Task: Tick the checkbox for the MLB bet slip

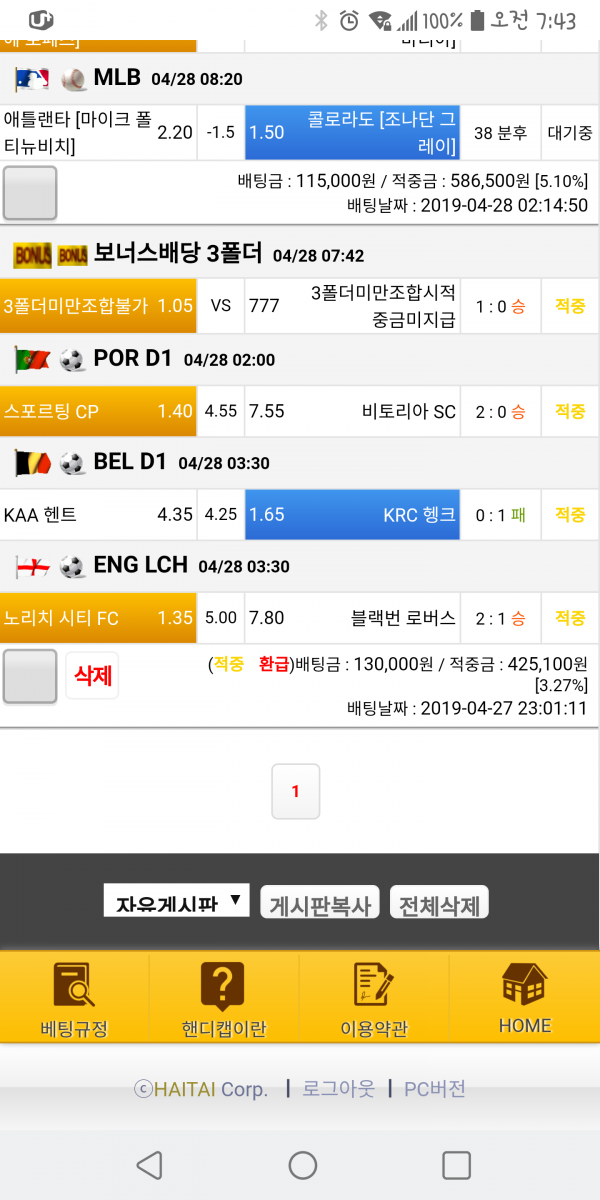Action: pos(30,193)
